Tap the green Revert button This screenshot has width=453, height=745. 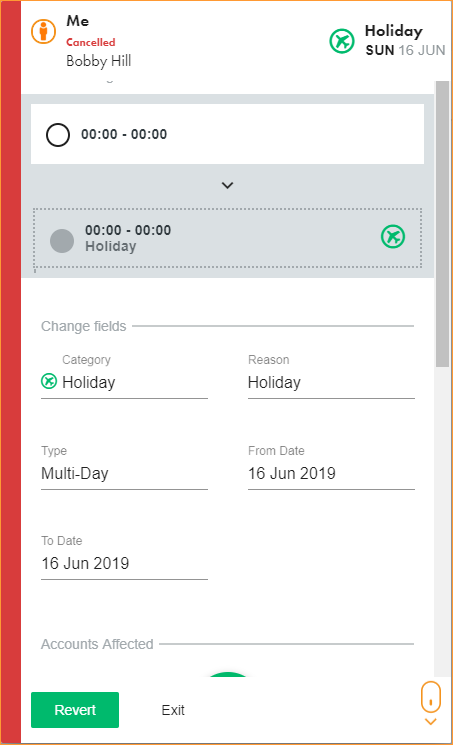click(75, 710)
